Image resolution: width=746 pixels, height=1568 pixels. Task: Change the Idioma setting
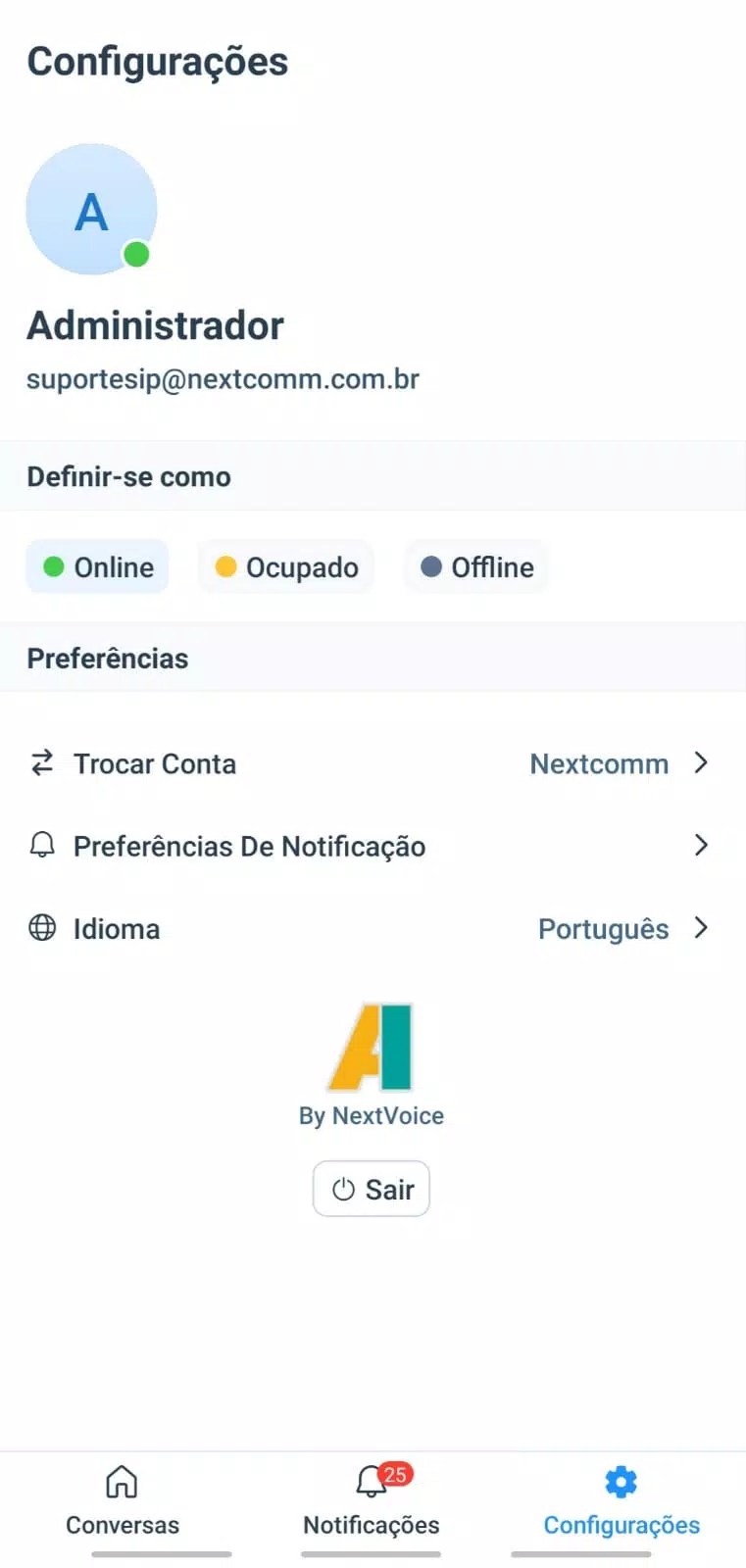click(x=371, y=928)
